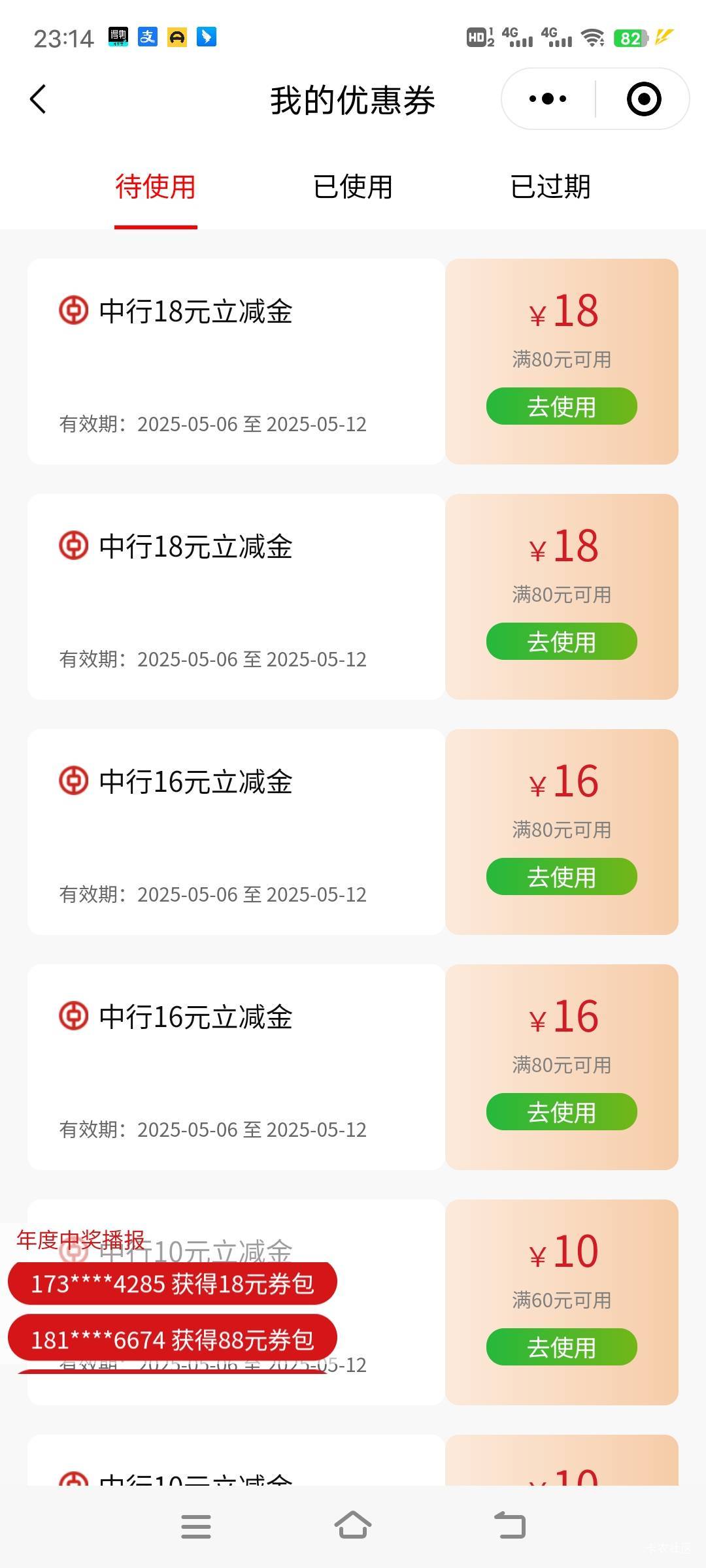706x1568 pixels.
Task: Tap the system home button
Action: point(353,1525)
